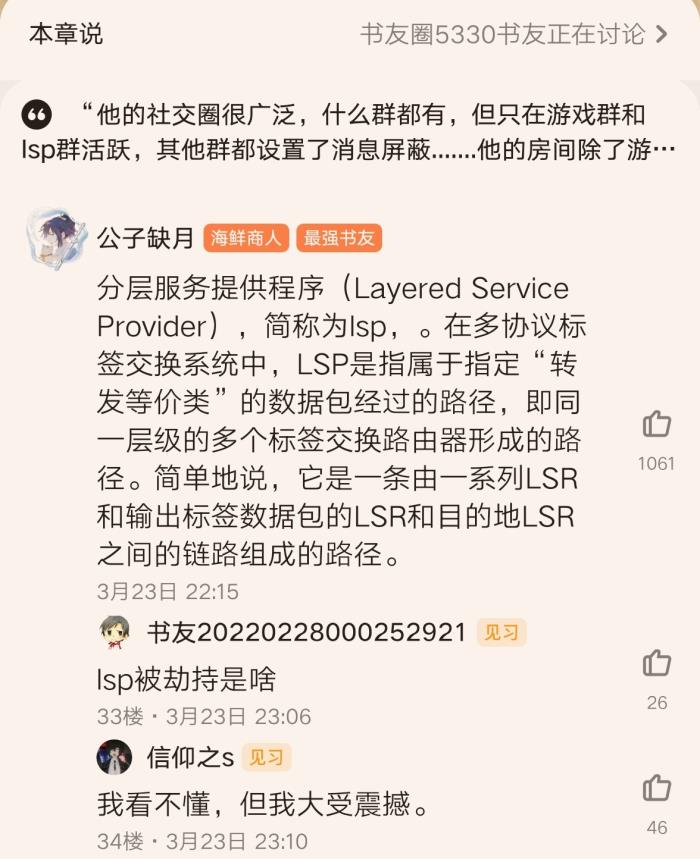This screenshot has width=700, height=859.
Task: Like 信仰之s's comment
Action: [x=657, y=788]
